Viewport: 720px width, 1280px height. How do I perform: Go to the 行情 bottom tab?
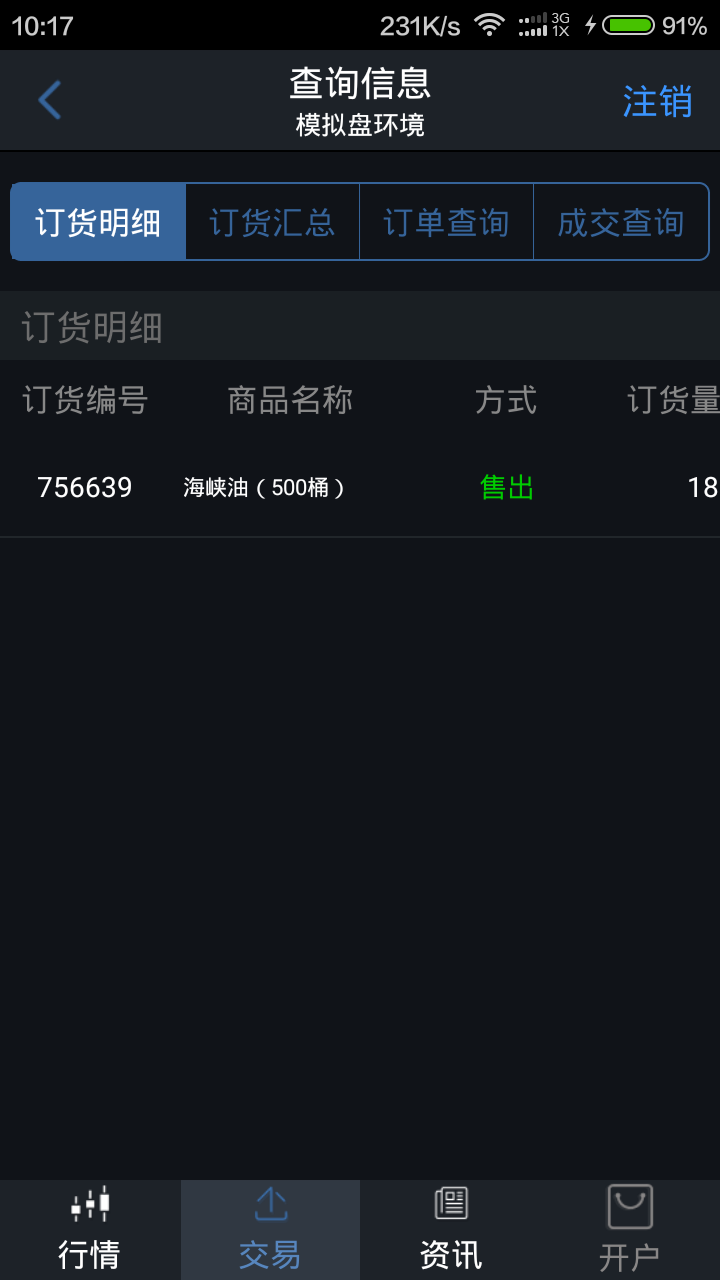[90, 1230]
